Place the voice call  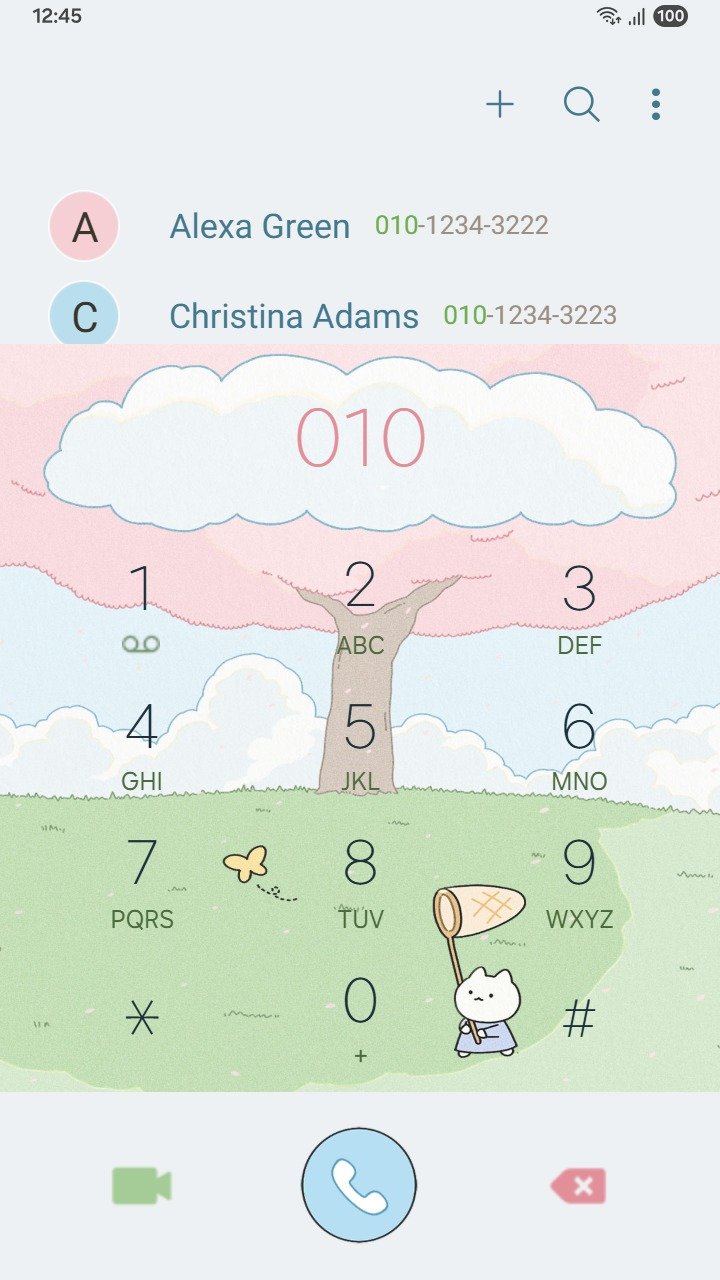359,1185
